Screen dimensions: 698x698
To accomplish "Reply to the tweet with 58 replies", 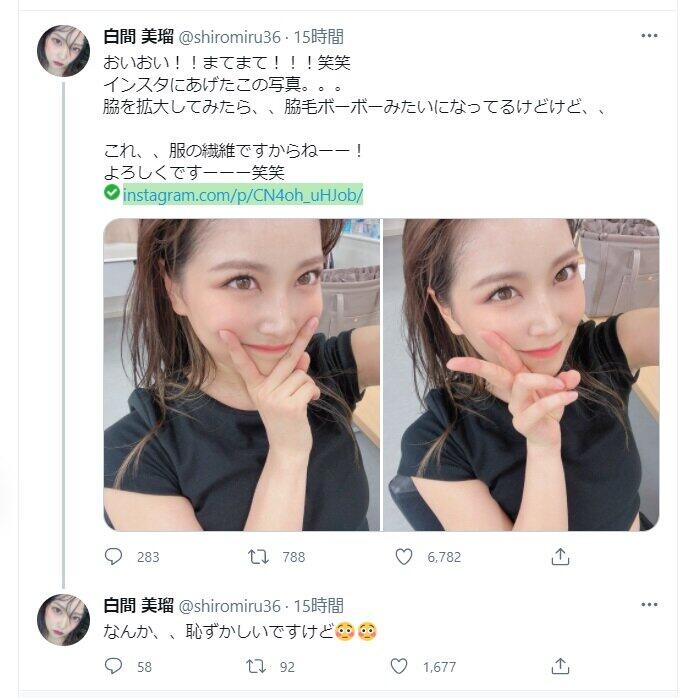I will pyautogui.click(x=114, y=665).
